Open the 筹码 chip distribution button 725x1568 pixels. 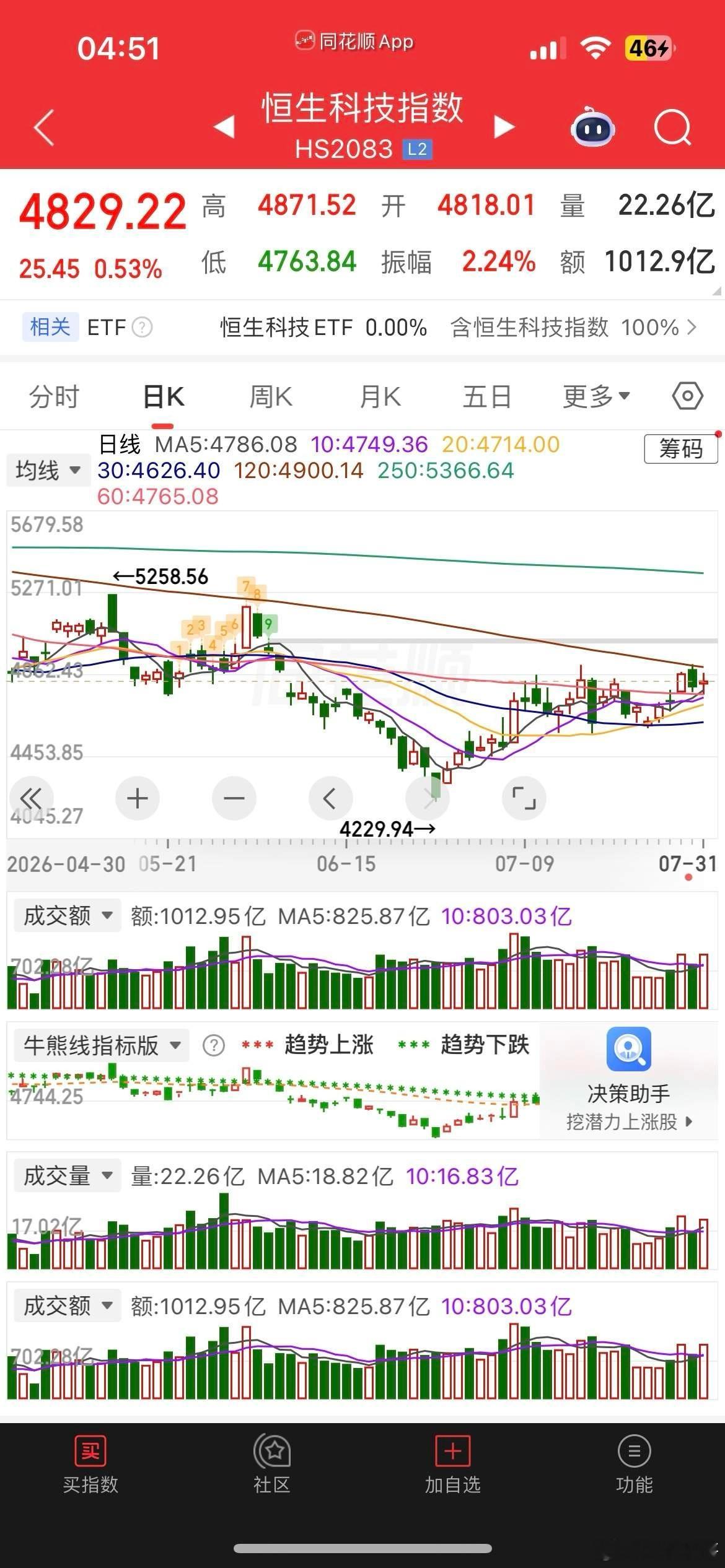(x=680, y=448)
